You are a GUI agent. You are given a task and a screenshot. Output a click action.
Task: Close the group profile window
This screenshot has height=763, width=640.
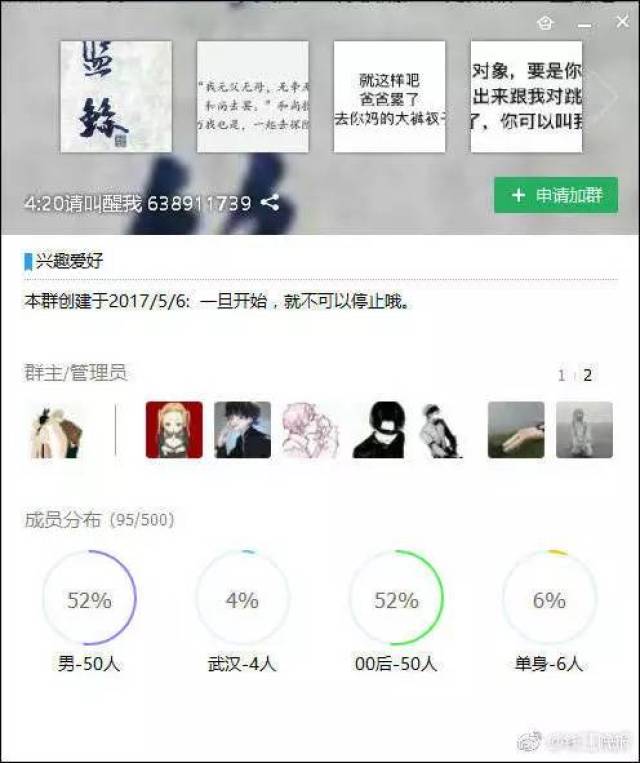pos(621,22)
